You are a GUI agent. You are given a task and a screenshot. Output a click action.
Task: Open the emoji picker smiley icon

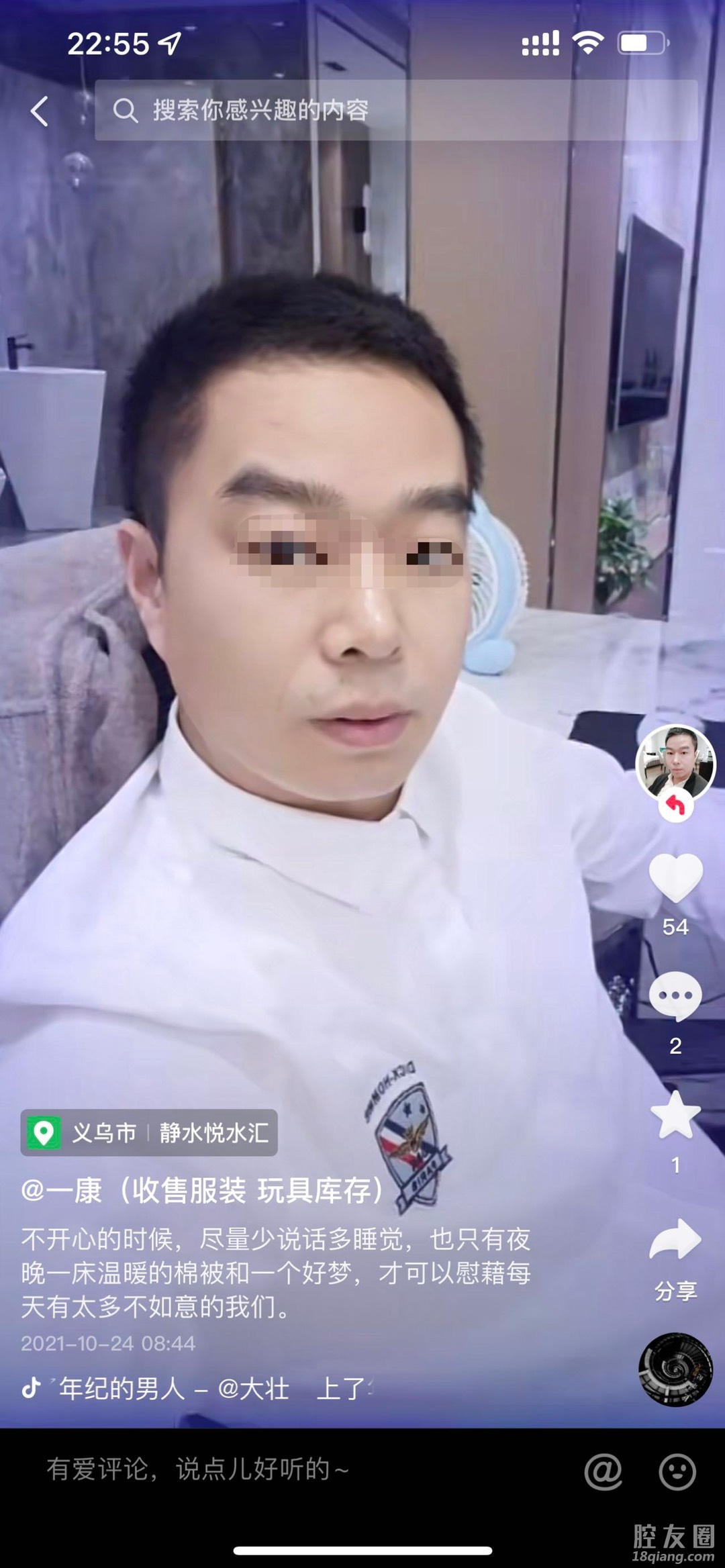(x=677, y=1471)
